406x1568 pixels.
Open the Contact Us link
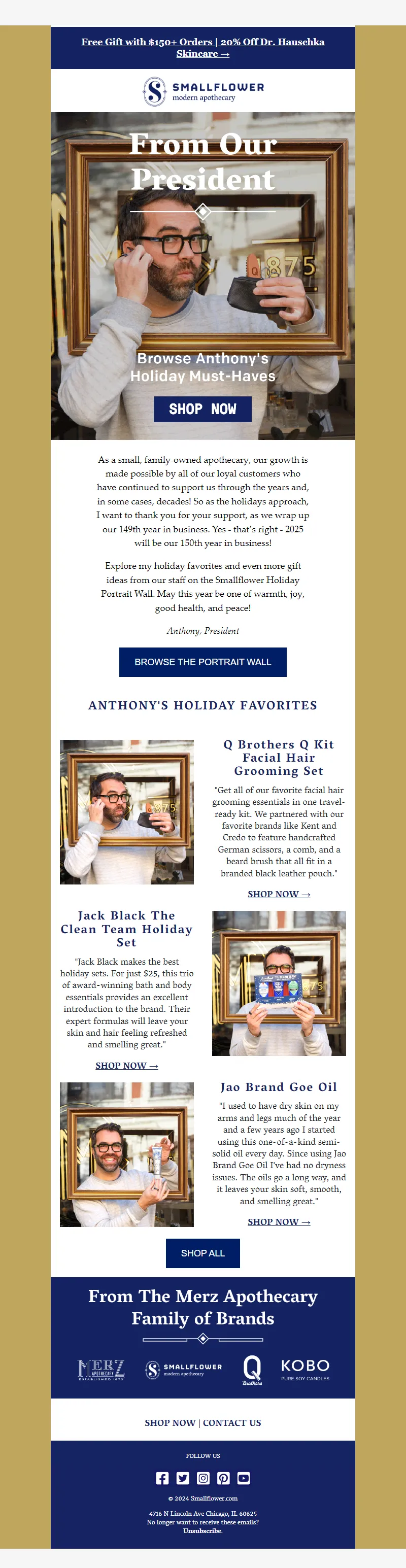pos(232,1422)
